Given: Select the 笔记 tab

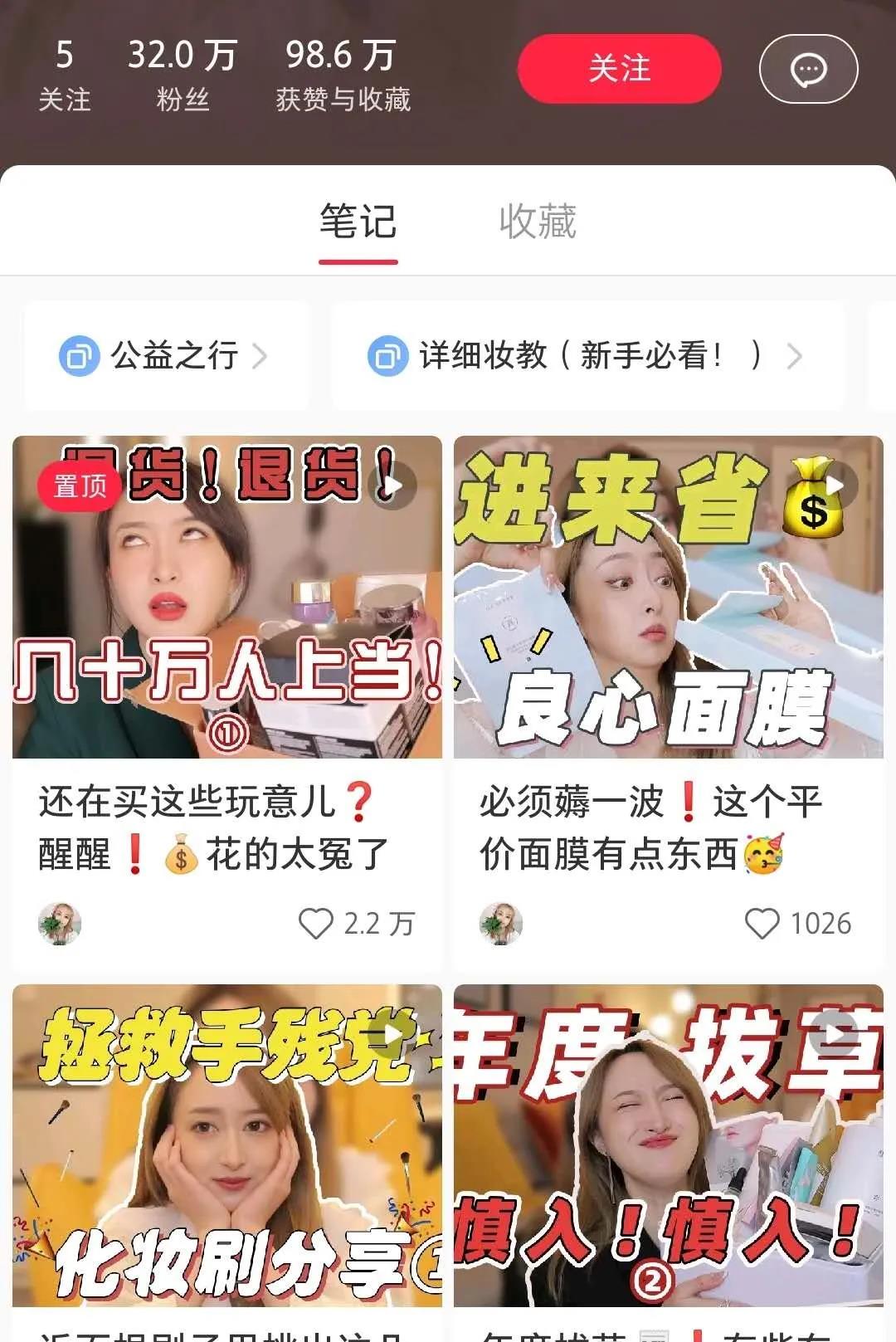Looking at the screenshot, I should click(x=358, y=222).
